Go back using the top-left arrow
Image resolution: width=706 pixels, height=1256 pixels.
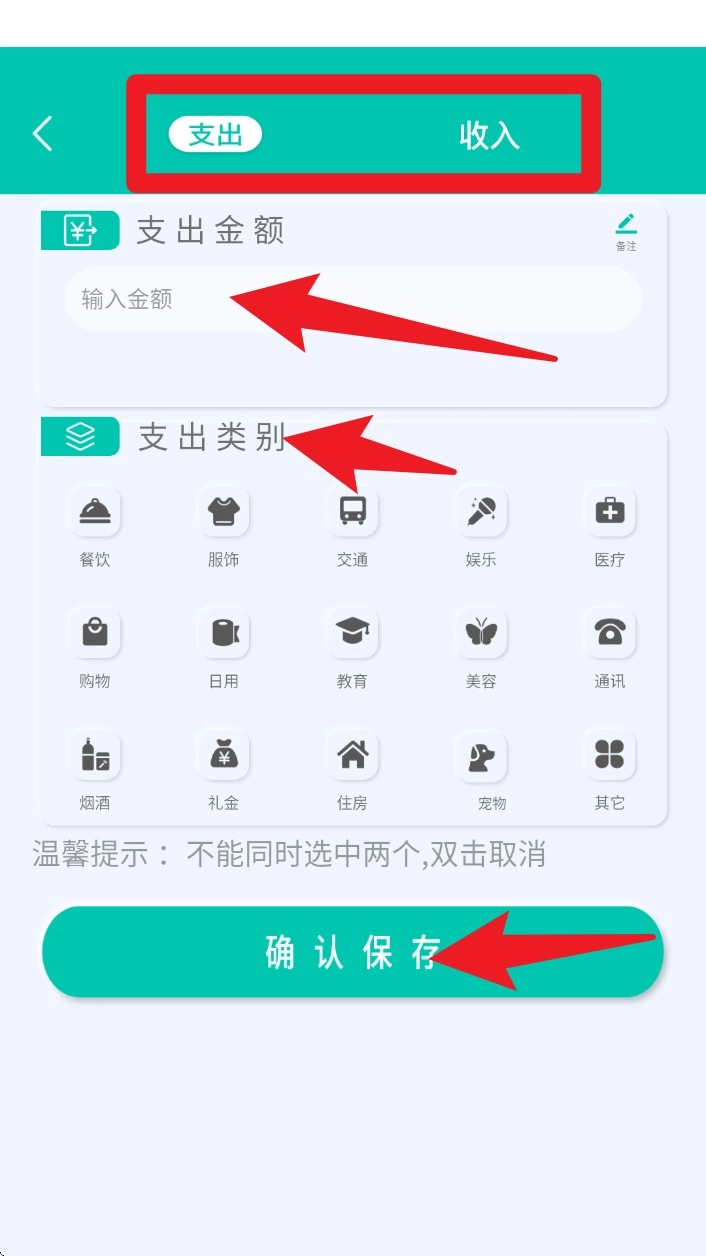click(42, 133)
